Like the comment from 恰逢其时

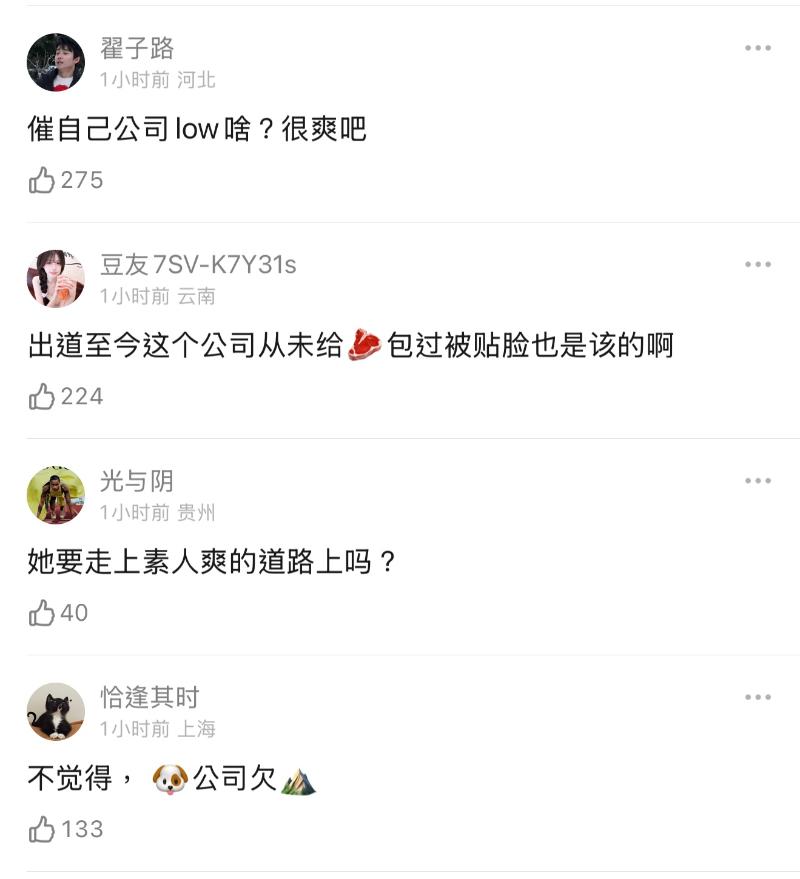tap(42, 829)
